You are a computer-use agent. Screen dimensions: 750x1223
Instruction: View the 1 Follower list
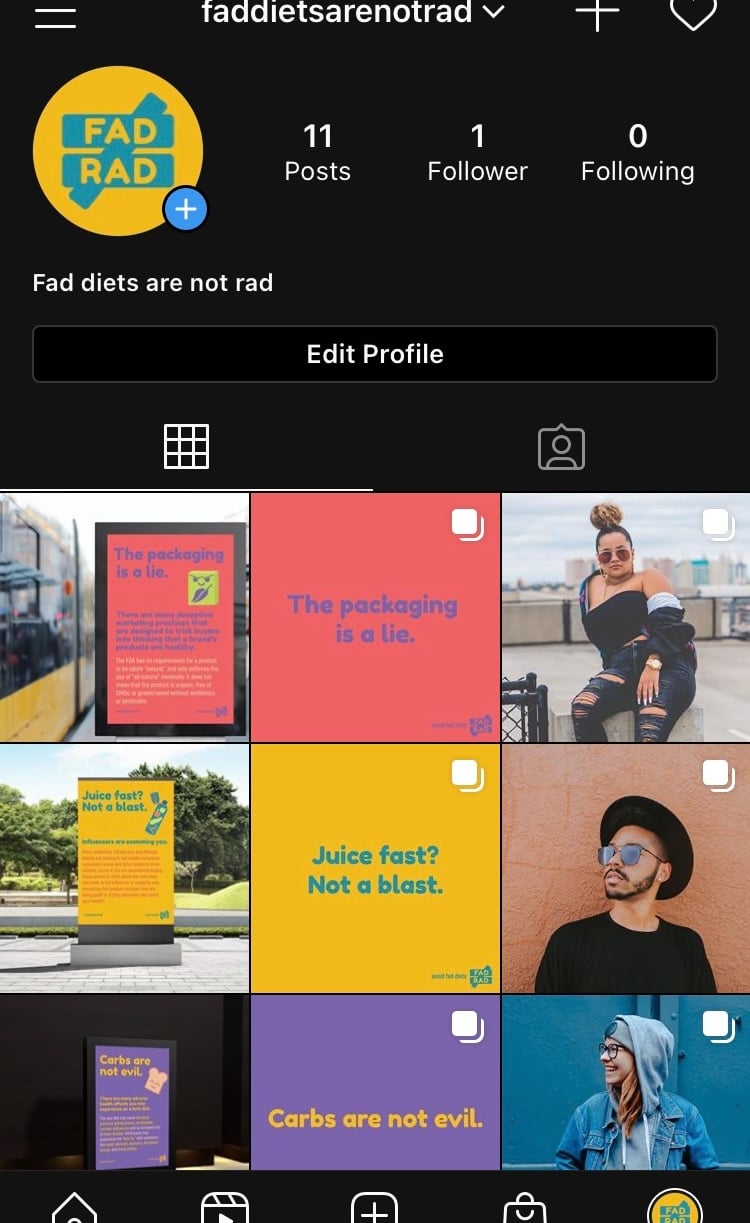coord(477,153)
